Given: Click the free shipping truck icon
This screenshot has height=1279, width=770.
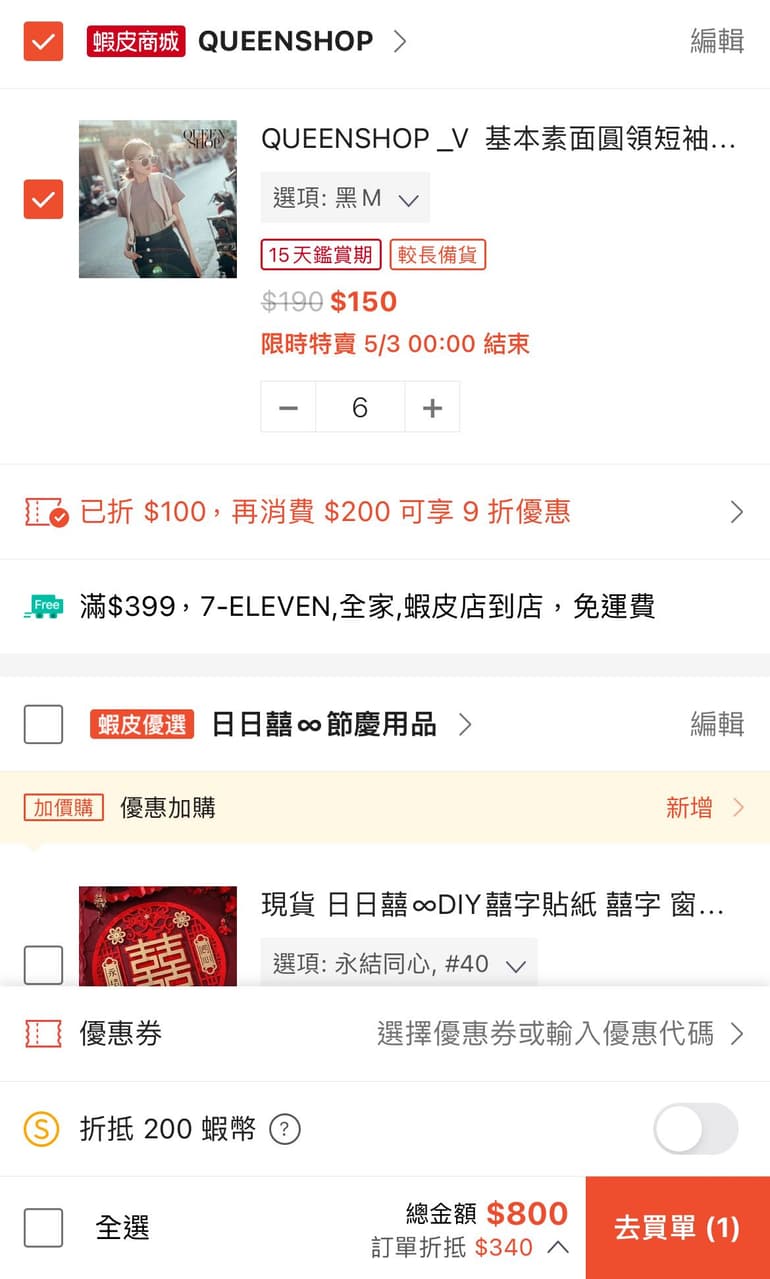Looking at the screenshot, I should coord(42,604).
